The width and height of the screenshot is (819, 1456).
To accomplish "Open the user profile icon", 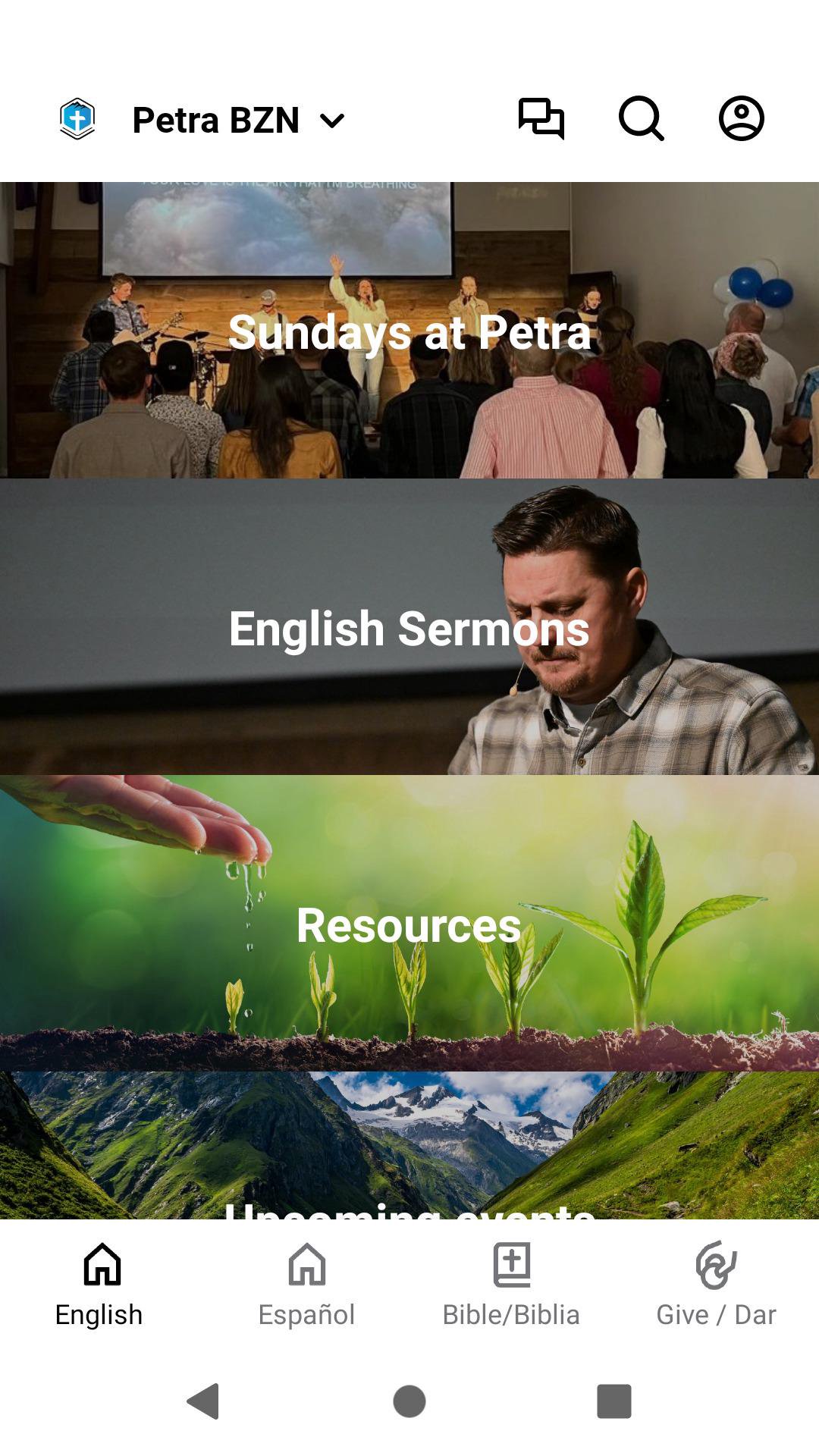I will click(x=741, y=119).
